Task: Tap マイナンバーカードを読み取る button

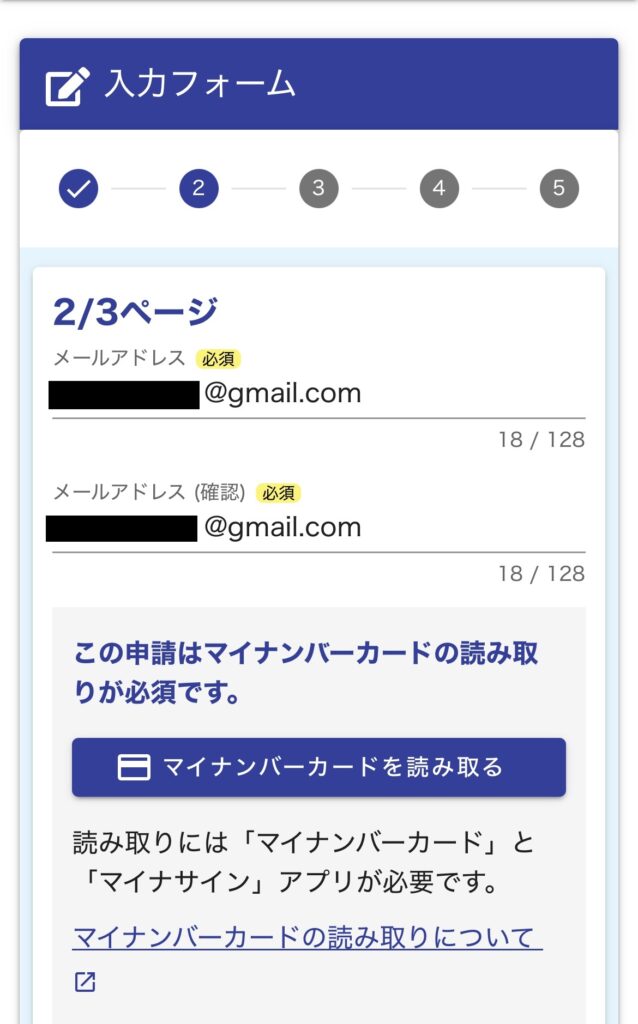Action: click(319, 767)
